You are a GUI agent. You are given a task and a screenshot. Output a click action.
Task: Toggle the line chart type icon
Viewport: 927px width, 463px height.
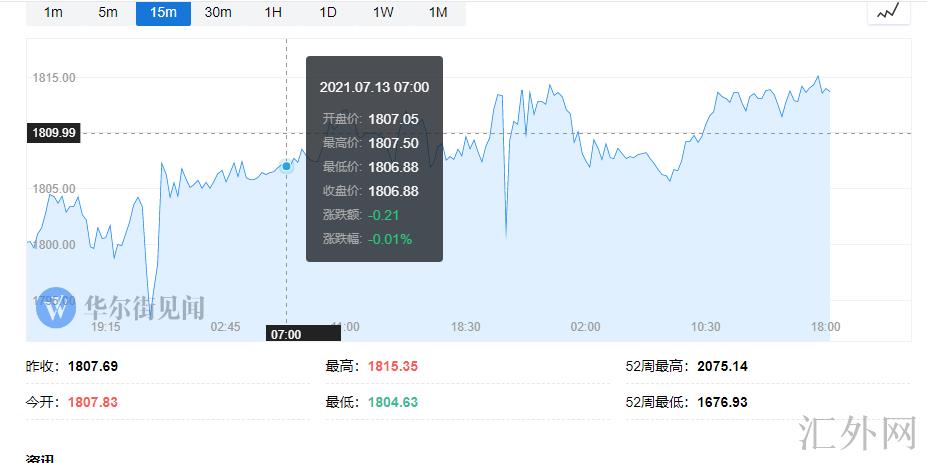[x=888, y=11]
